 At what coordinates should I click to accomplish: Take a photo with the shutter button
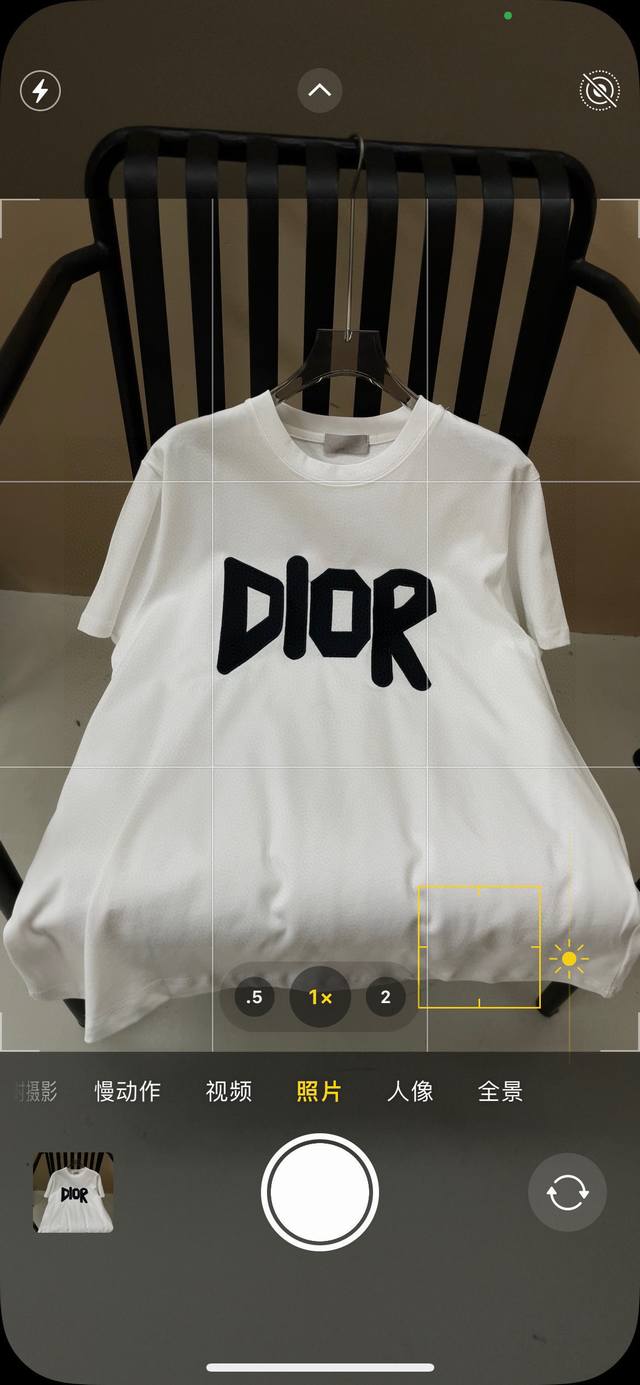320,1192
